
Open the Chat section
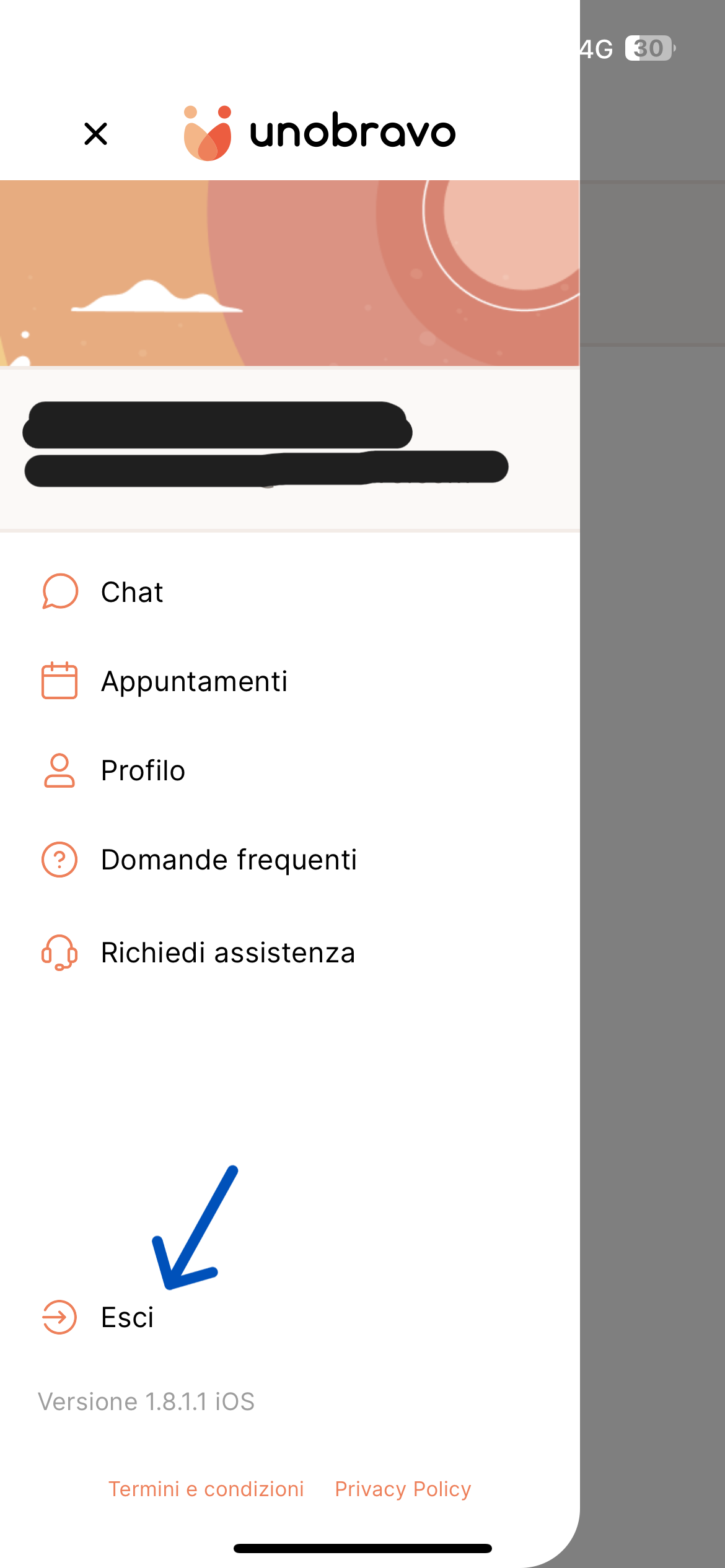[131, 592]
